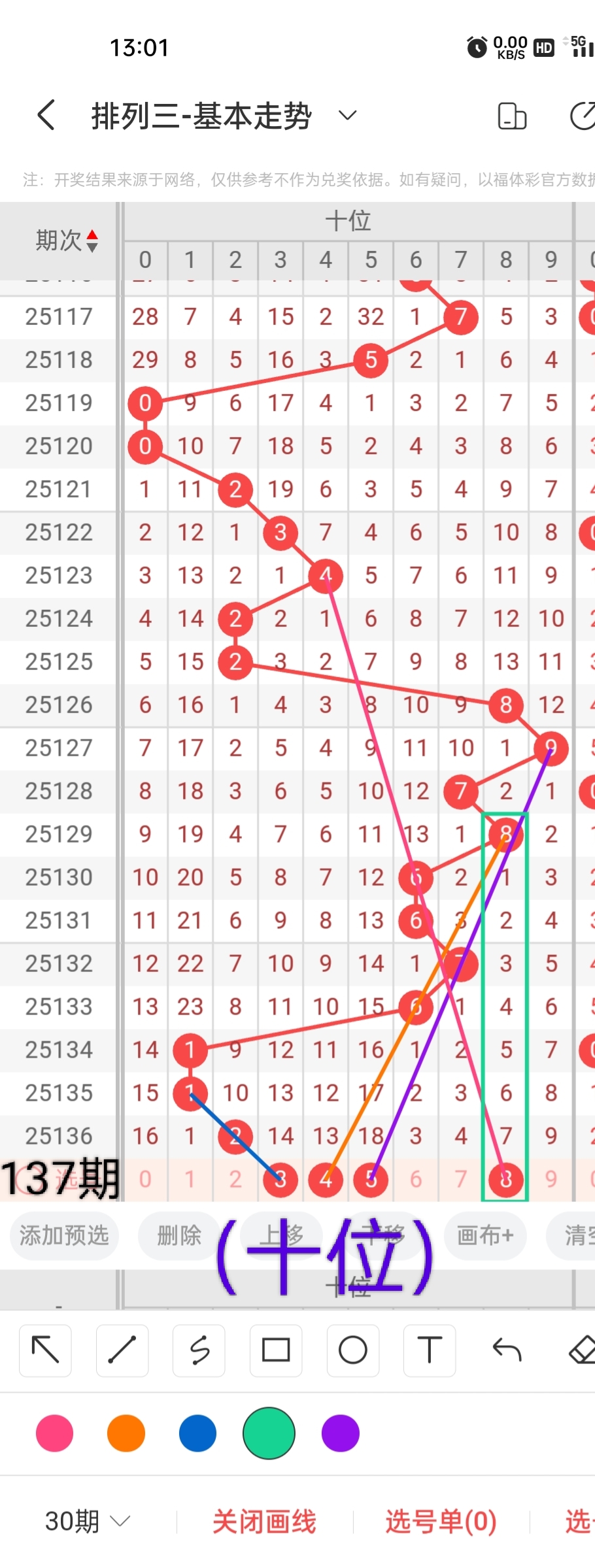Choose the pink color swatch
Viewport: 595px width, 1568px height.
point(55,1433)
